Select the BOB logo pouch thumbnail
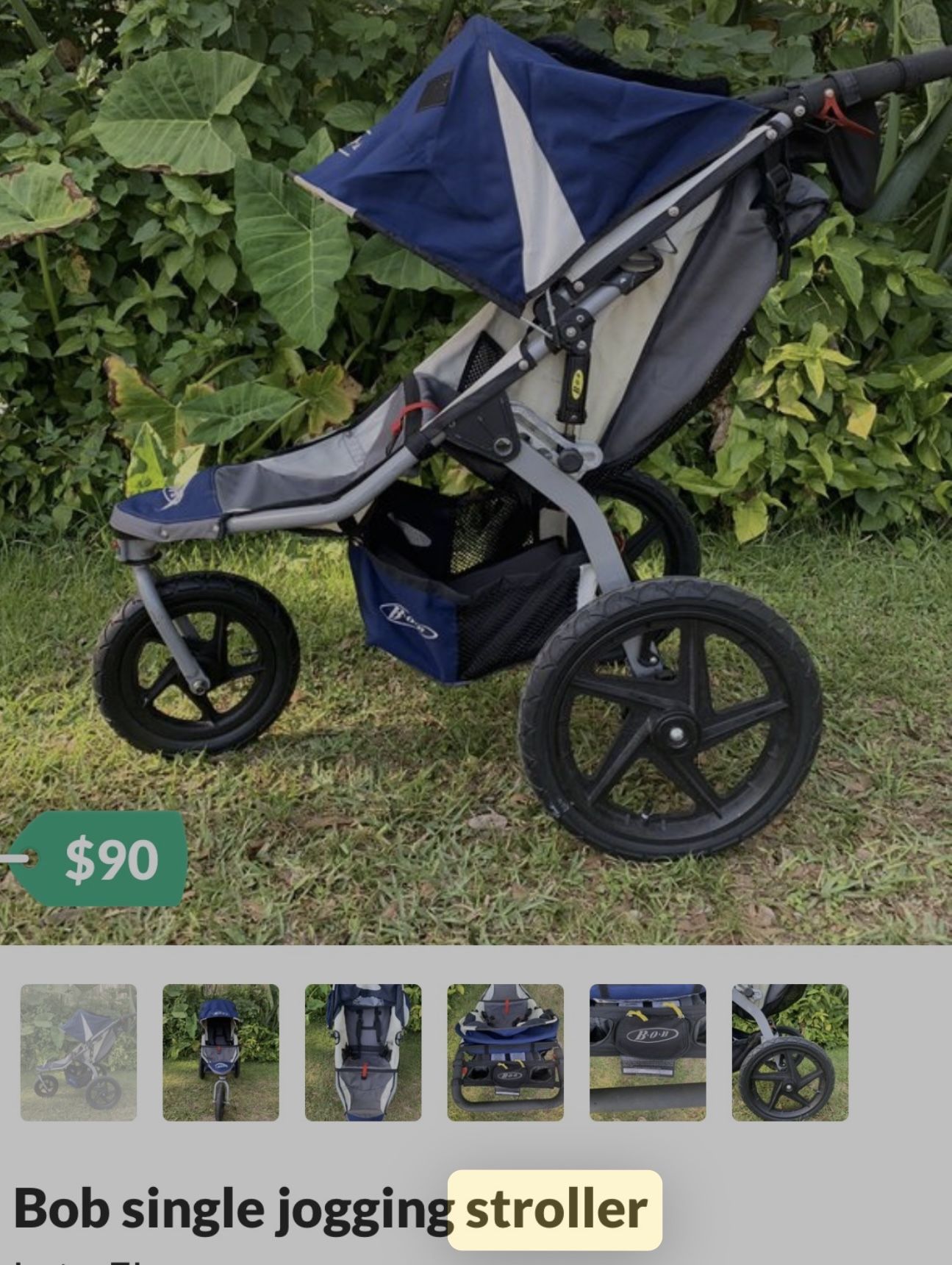The width and height of the screenshot is (952, 1265). coord(648,1063)
